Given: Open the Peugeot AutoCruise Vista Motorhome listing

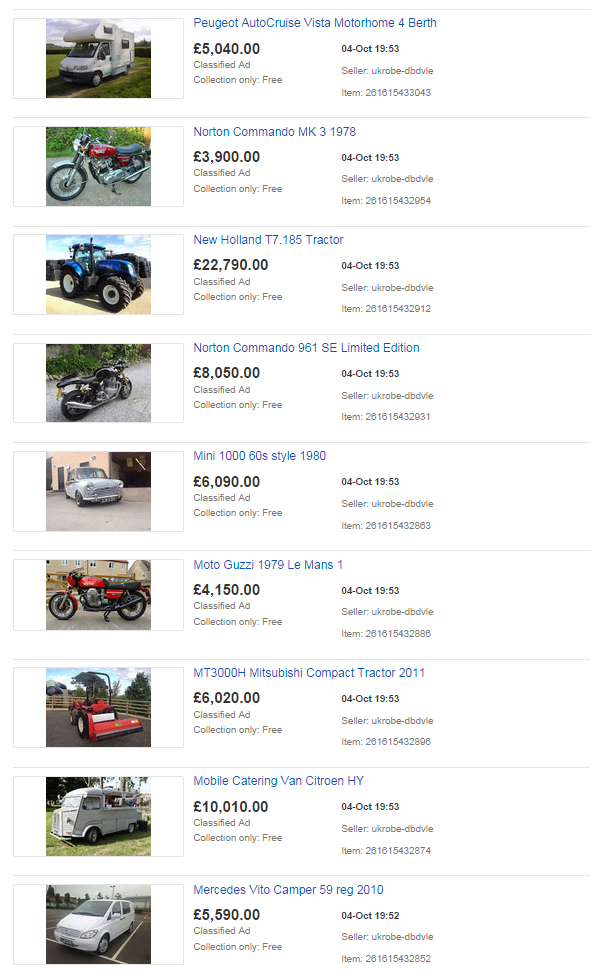Looking at the screenshot, I should tap(314, 23).
